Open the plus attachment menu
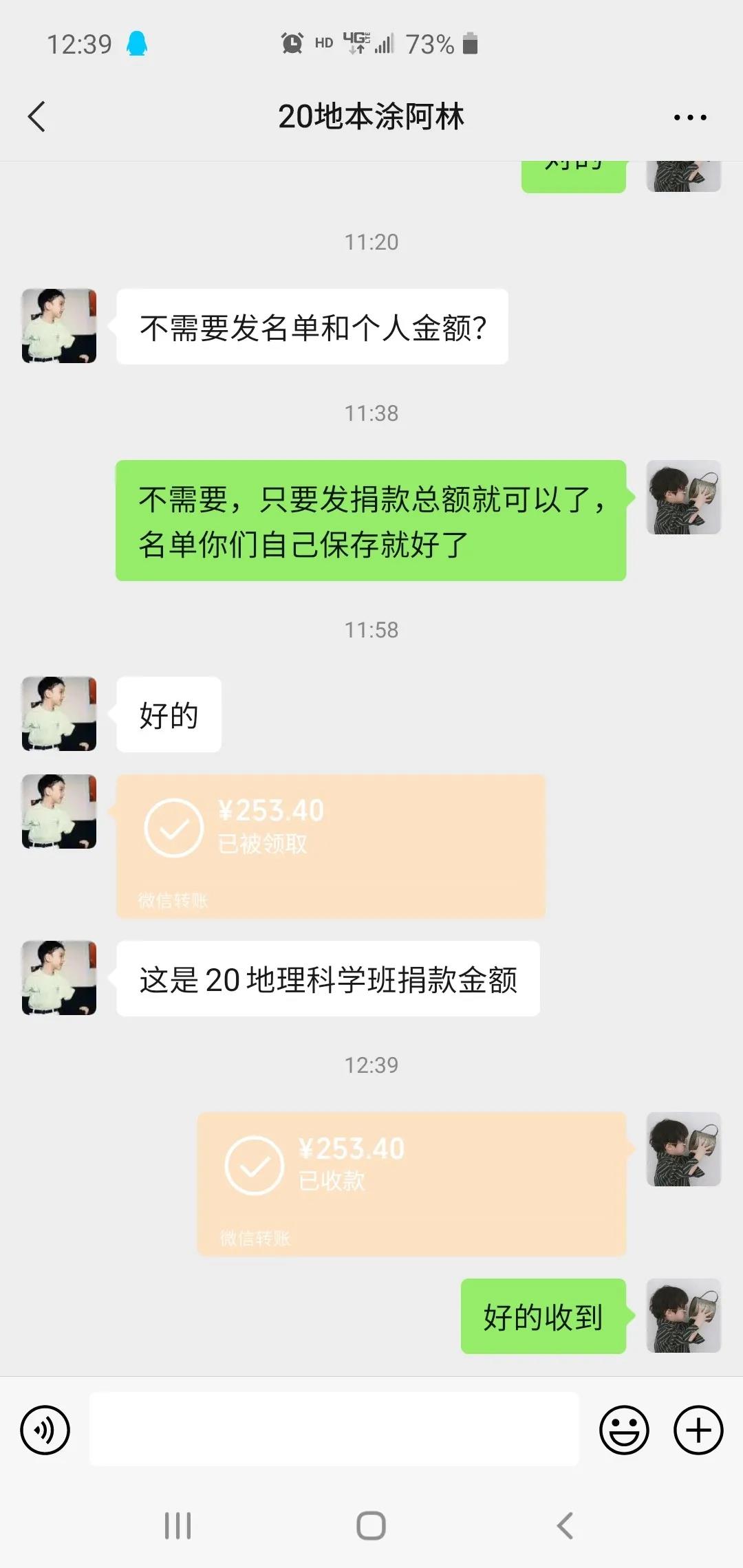Image resolution: width=743 pixels, height=1568 pixels. [698, 1430]
